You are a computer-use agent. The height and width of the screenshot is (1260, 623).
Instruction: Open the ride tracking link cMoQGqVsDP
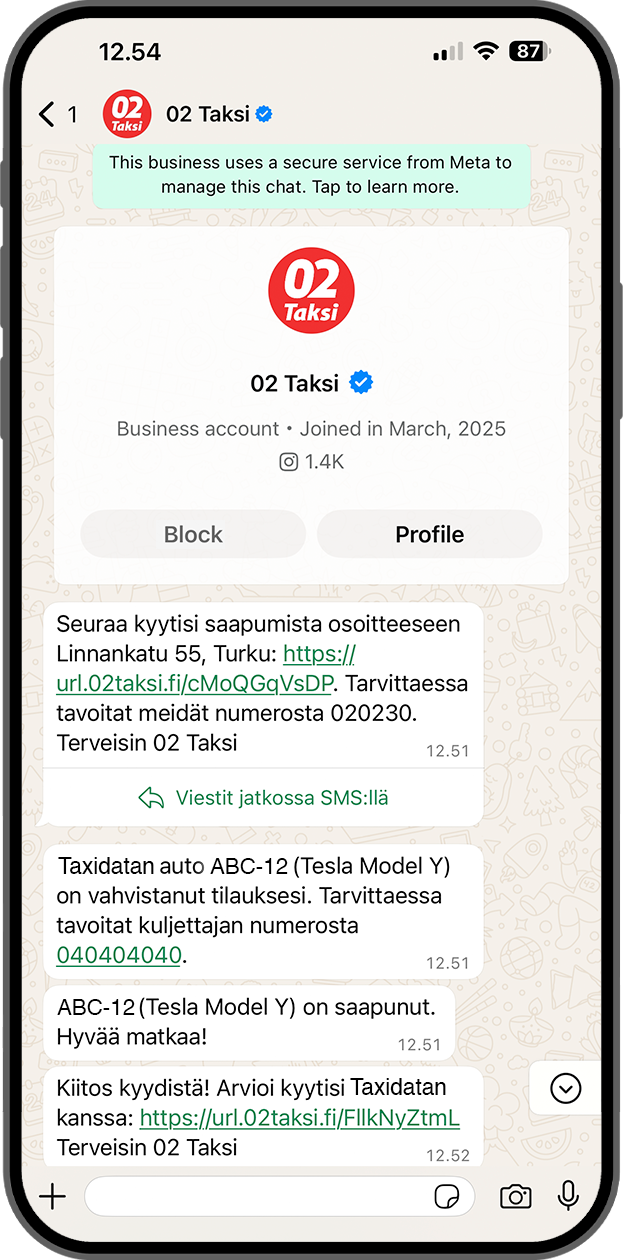coord(205,684)
